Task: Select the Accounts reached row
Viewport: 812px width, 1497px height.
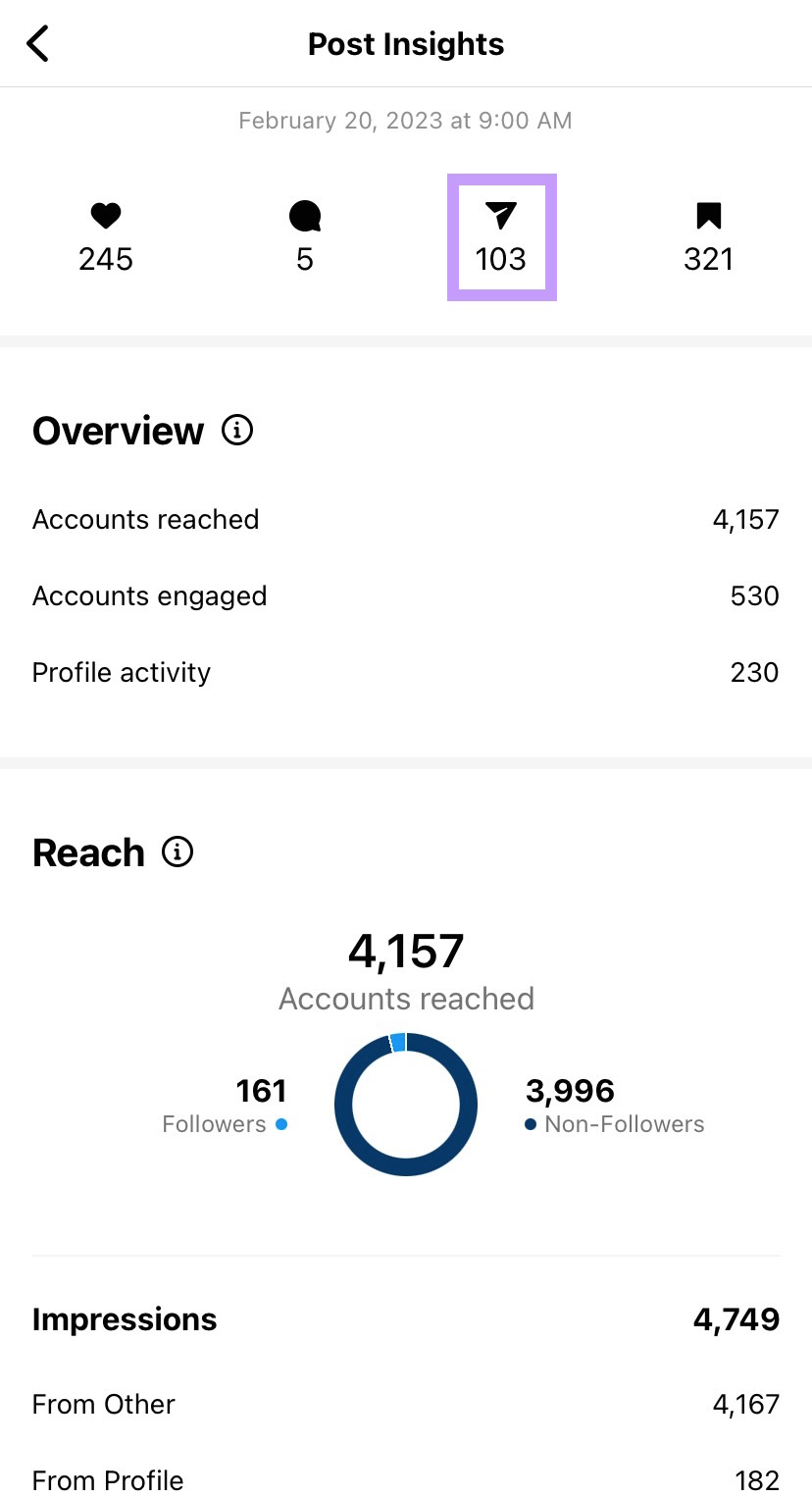Action: (x=406, y=519)
